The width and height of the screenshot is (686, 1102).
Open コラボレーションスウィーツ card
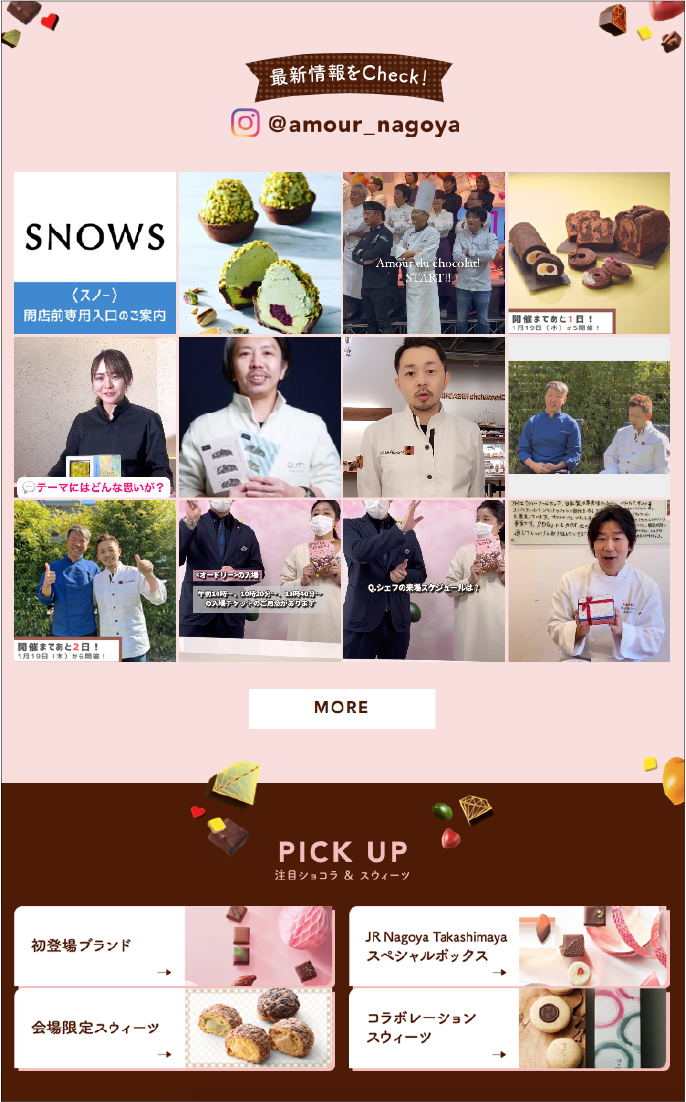[x=508, y=1028]
